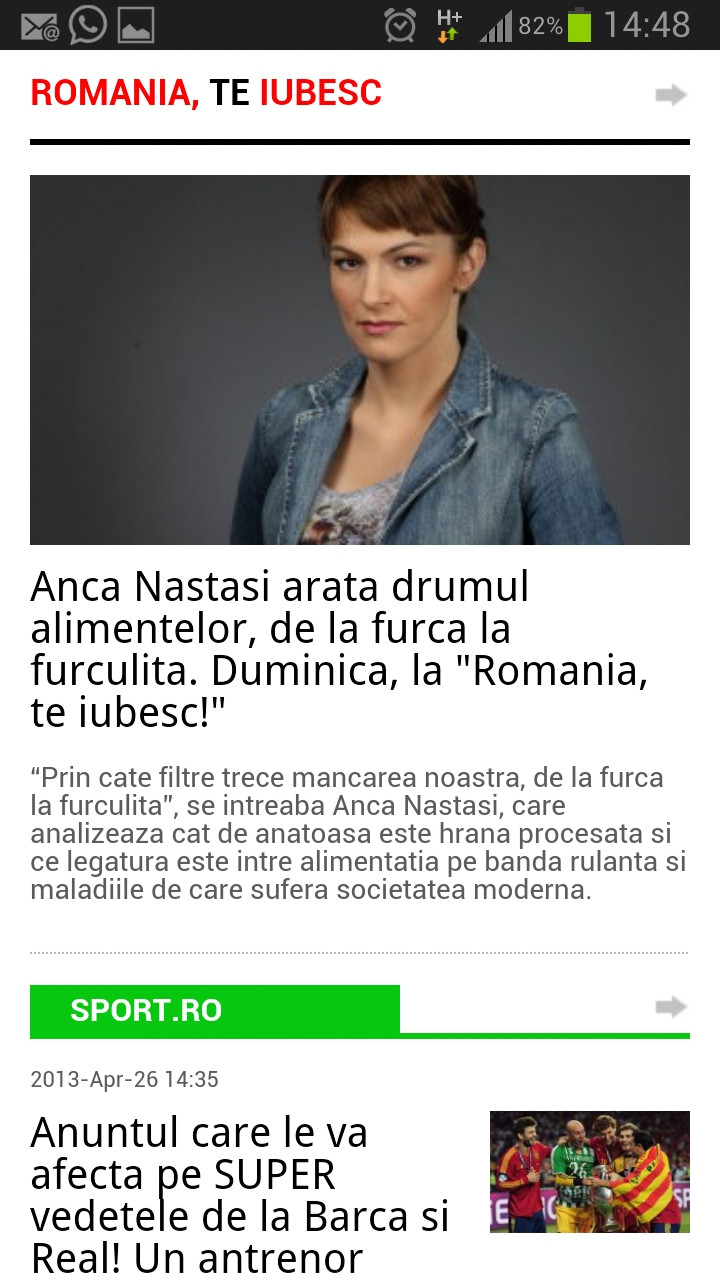720x1280 pixels.
Task: Open the Romania, te iubesc section heading
Action: [x=206, y=93]
